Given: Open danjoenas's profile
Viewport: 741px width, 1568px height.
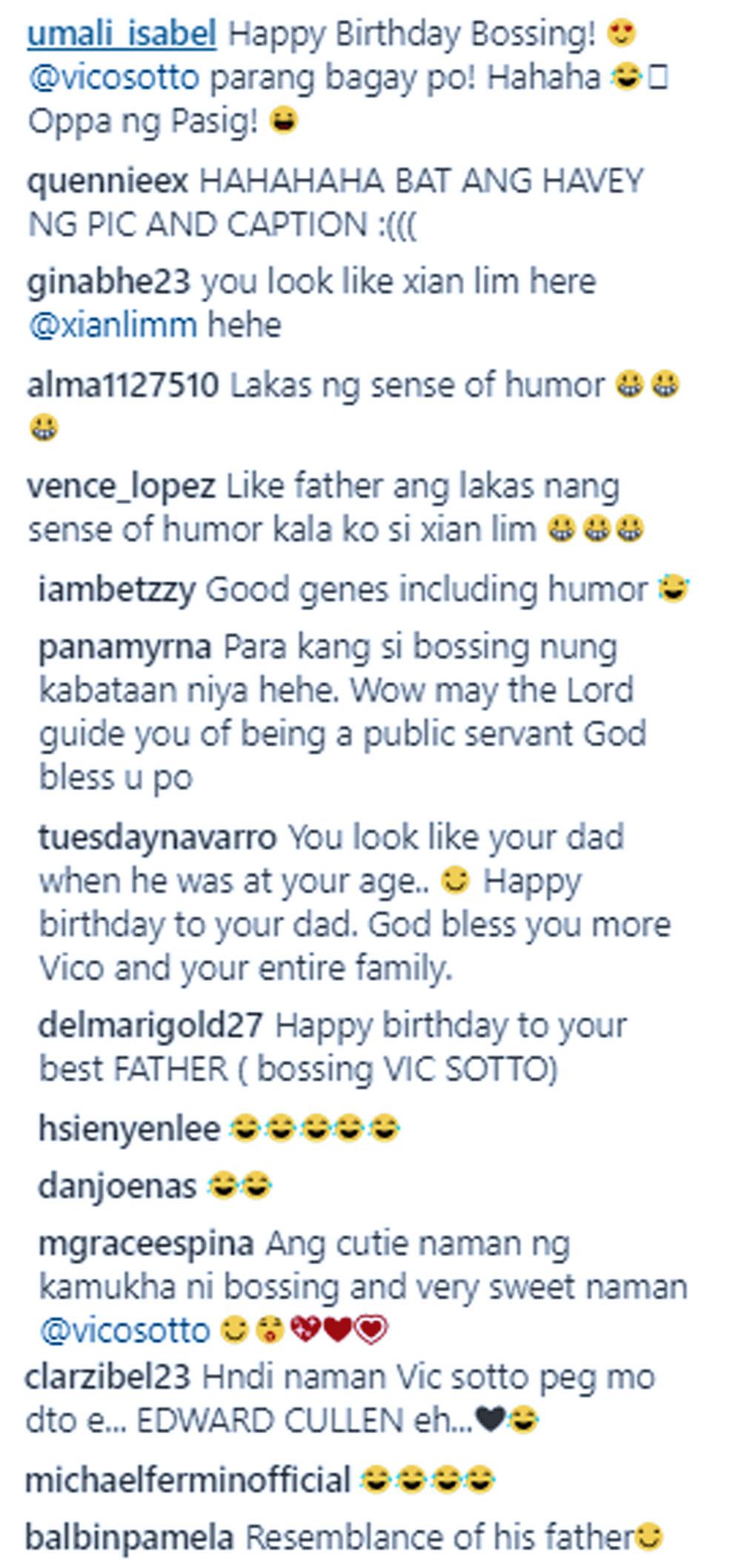Looking at the screenshot, I should point(117,1186).
